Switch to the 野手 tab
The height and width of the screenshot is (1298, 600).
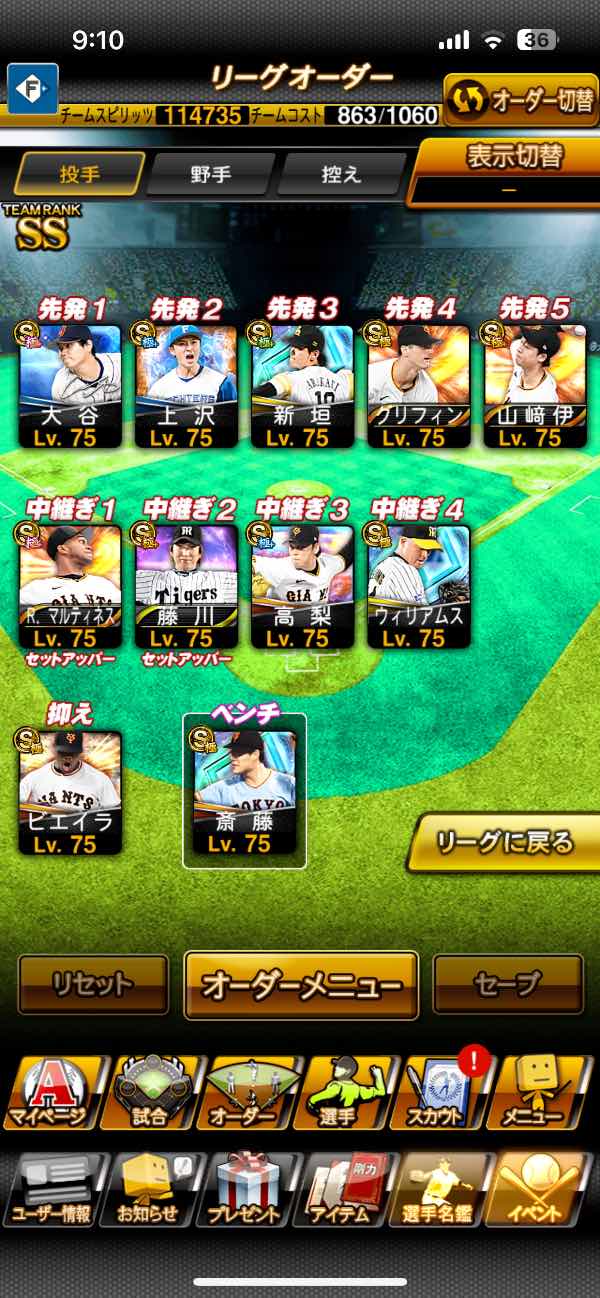pos(210,175)
